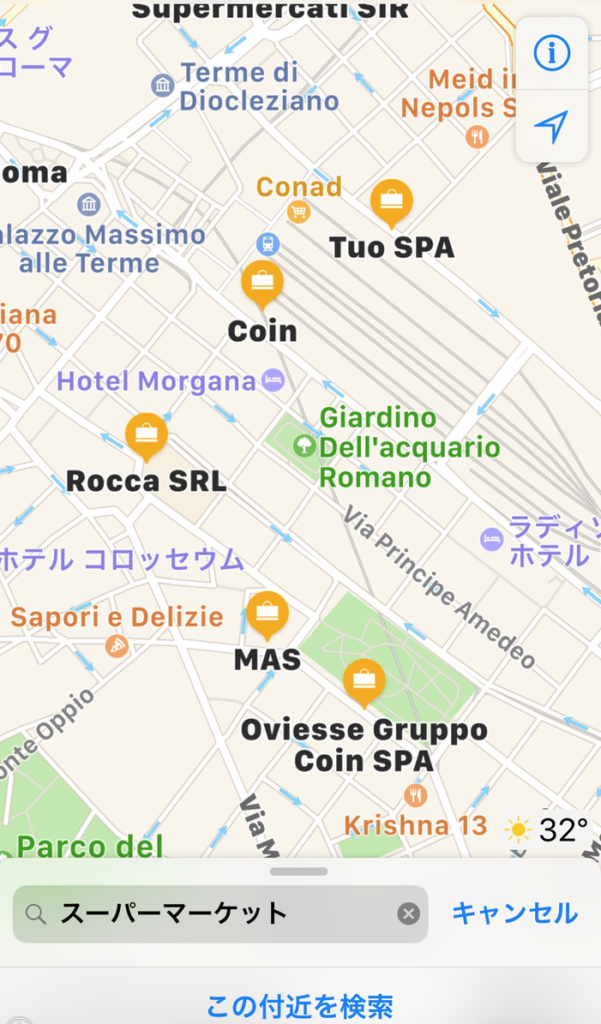Select the Rocca SRL store pin

(146, 436)
